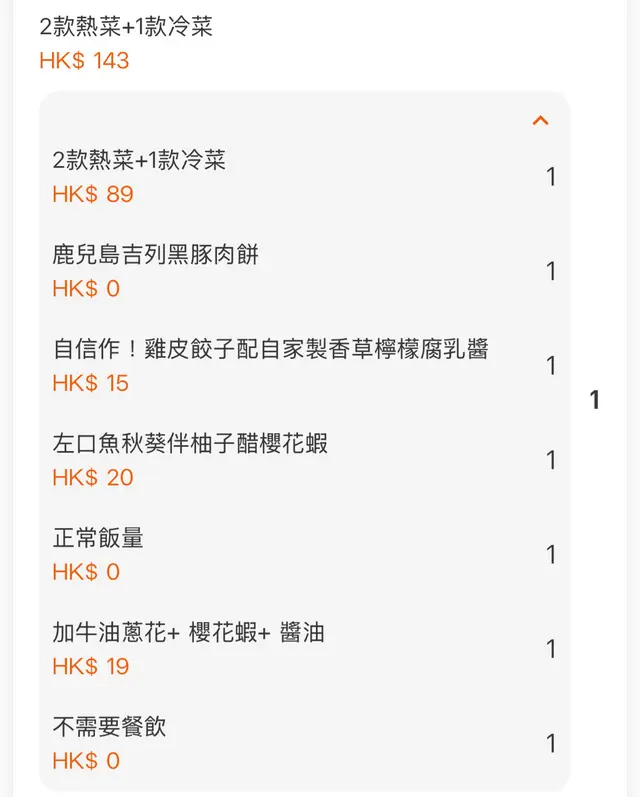
Task: Collapse the order details with the orange chevron
Action: coord(541,121)
